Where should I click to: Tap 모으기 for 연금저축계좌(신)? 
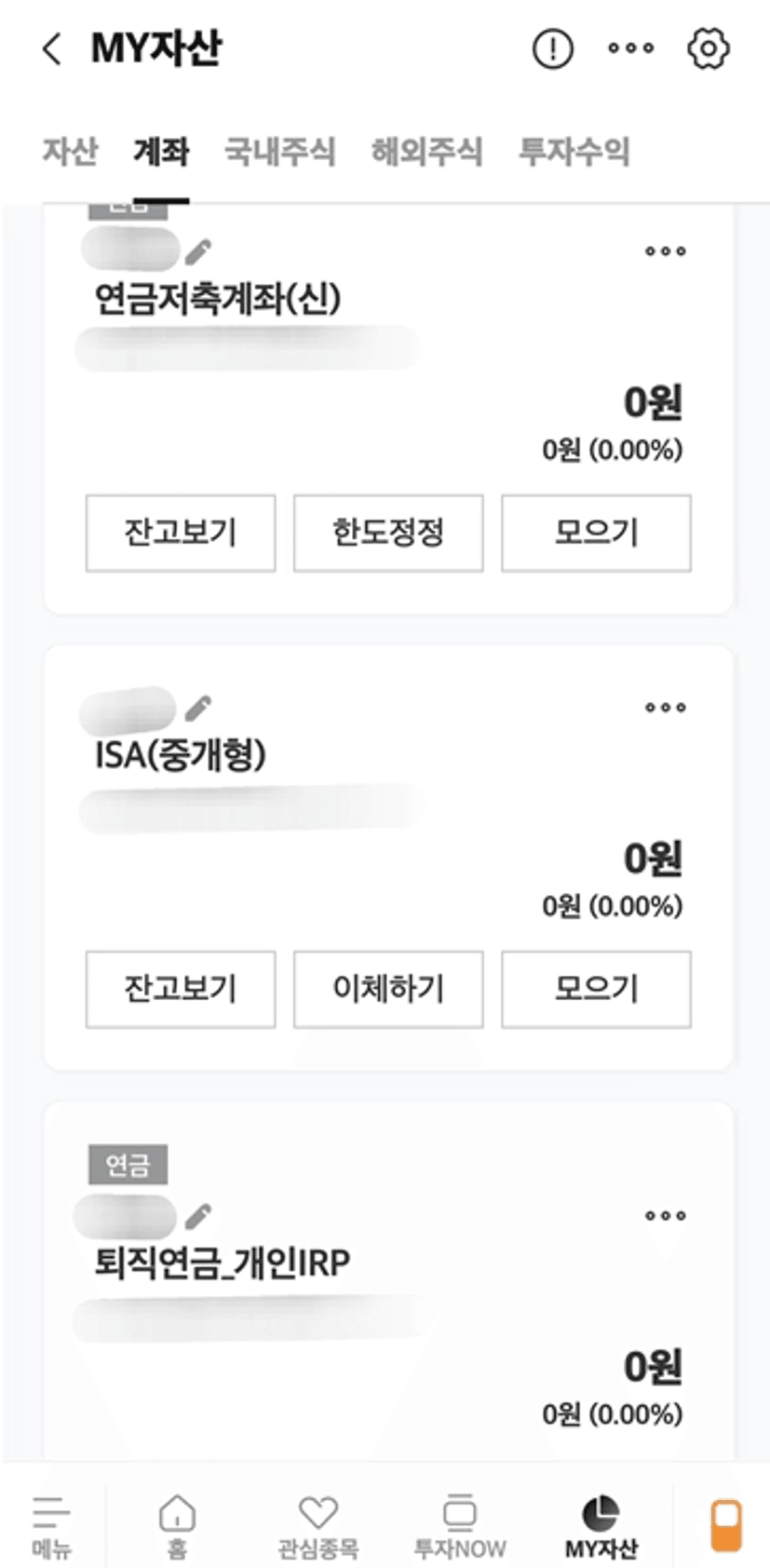click(x=596, y=533)
